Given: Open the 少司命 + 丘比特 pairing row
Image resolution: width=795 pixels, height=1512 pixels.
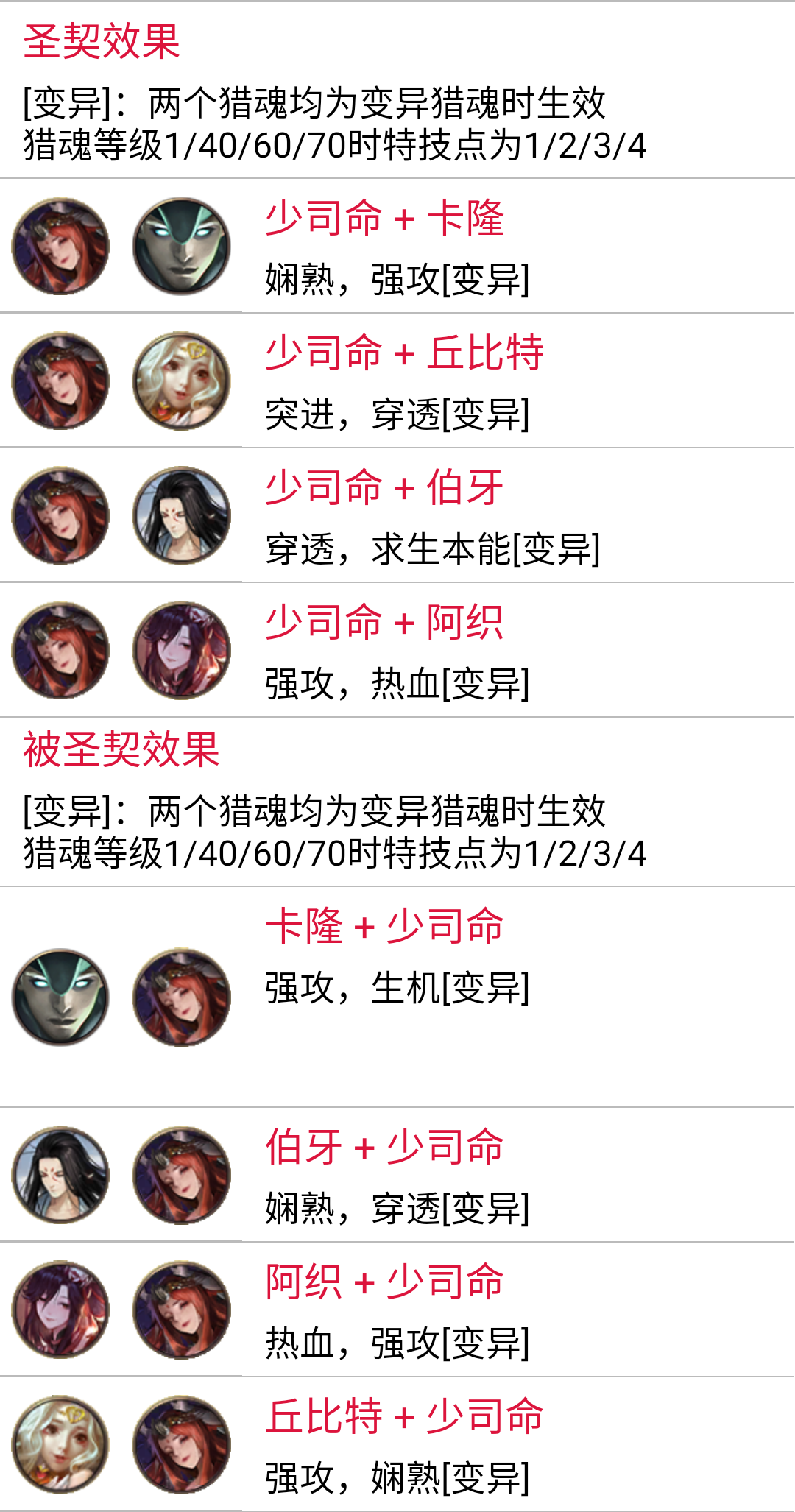Looking at the screenshot, I should click(397, 381).
